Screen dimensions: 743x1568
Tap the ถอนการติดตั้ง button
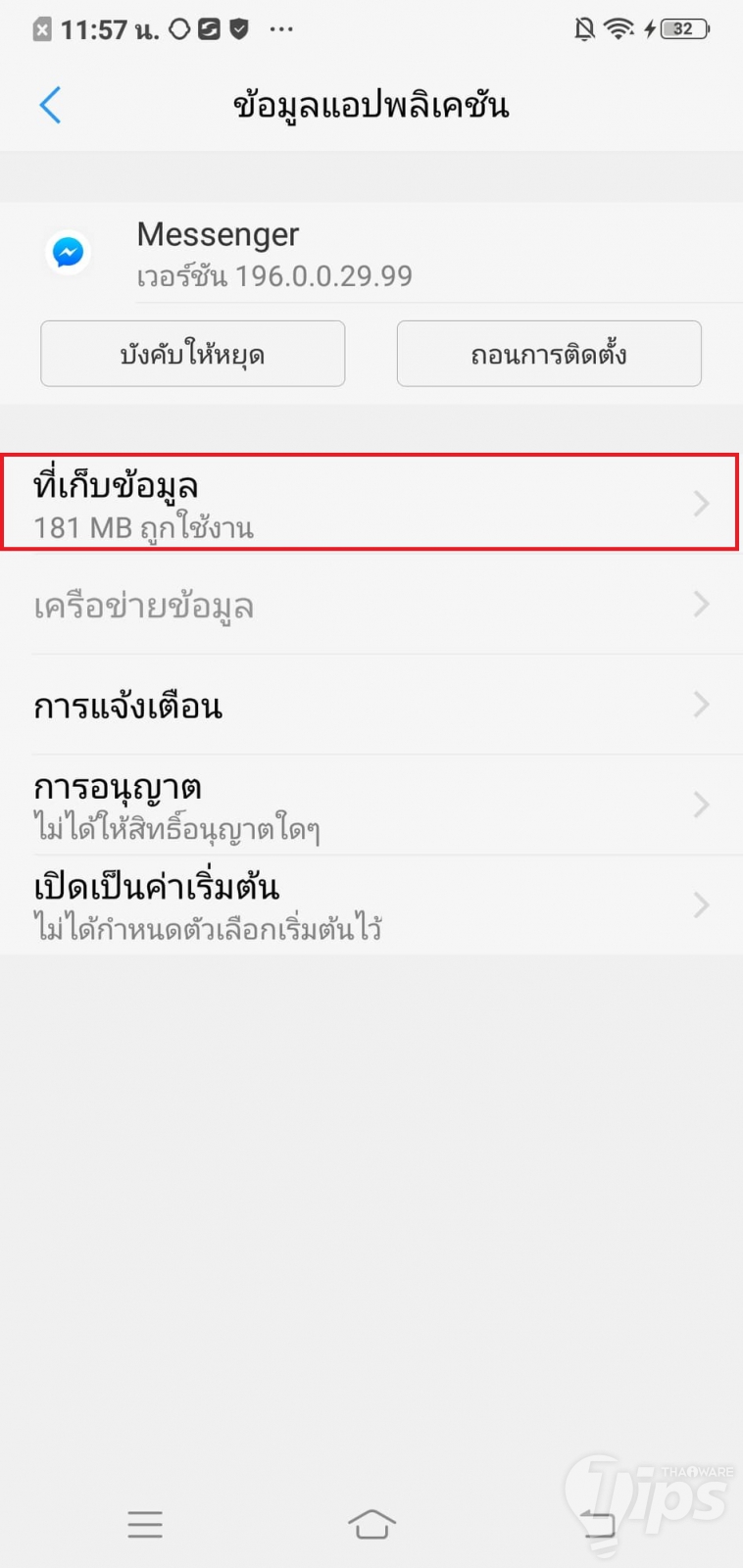(x=549, y=354)
